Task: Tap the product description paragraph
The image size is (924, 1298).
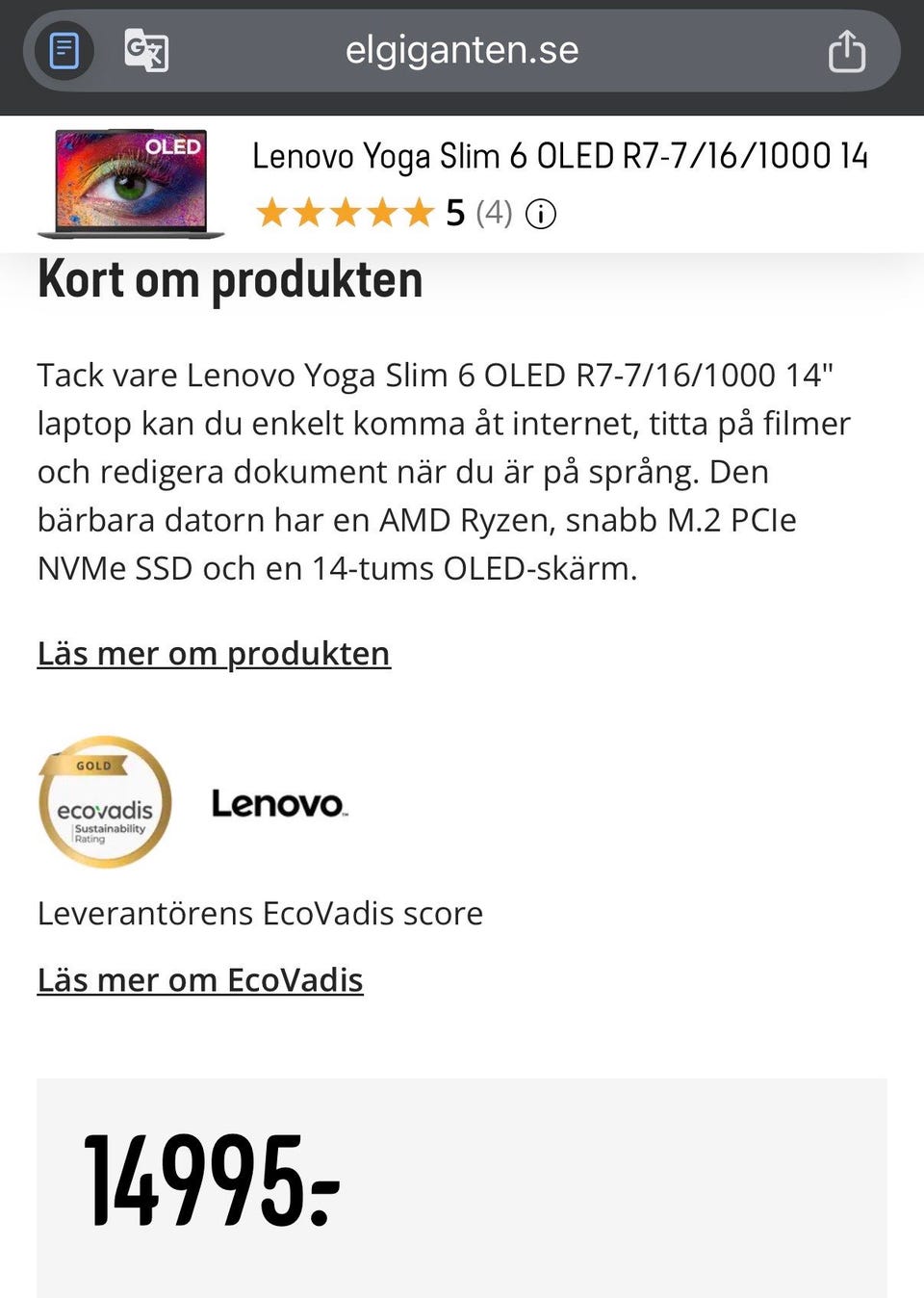Action: 443,471
